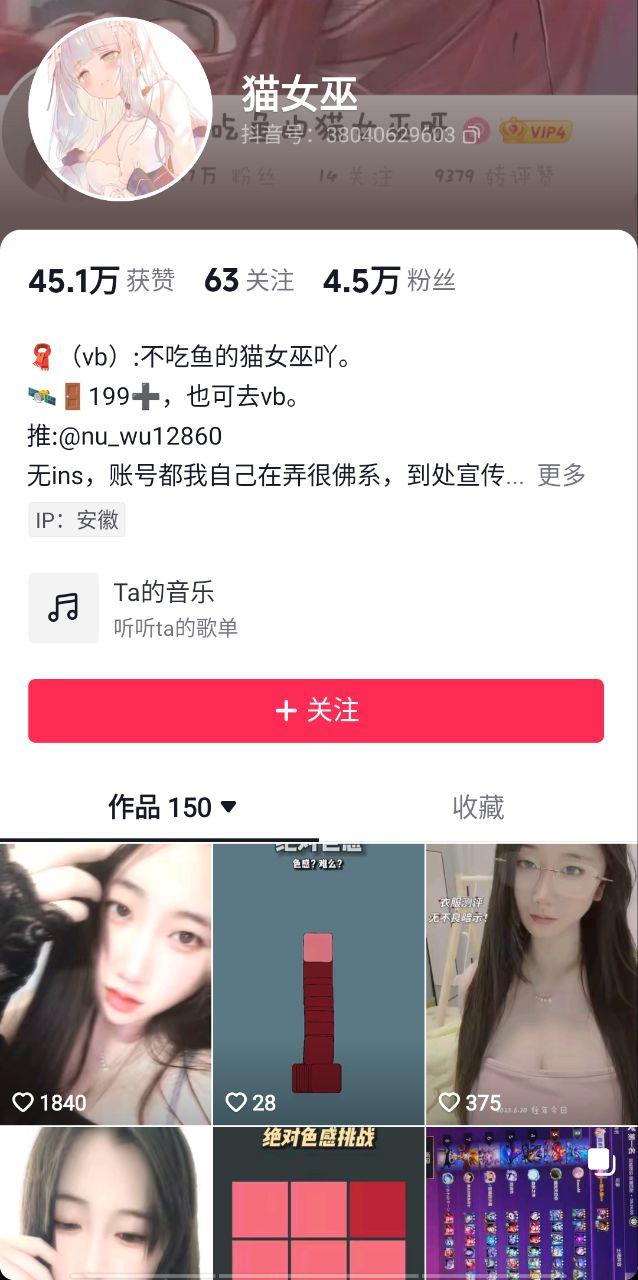Image resolution: width=638 pixels, height=1280 pixels.
Task: Tap the red 关注 follow button
Action: pyautogui.click(x=316, y=711)
